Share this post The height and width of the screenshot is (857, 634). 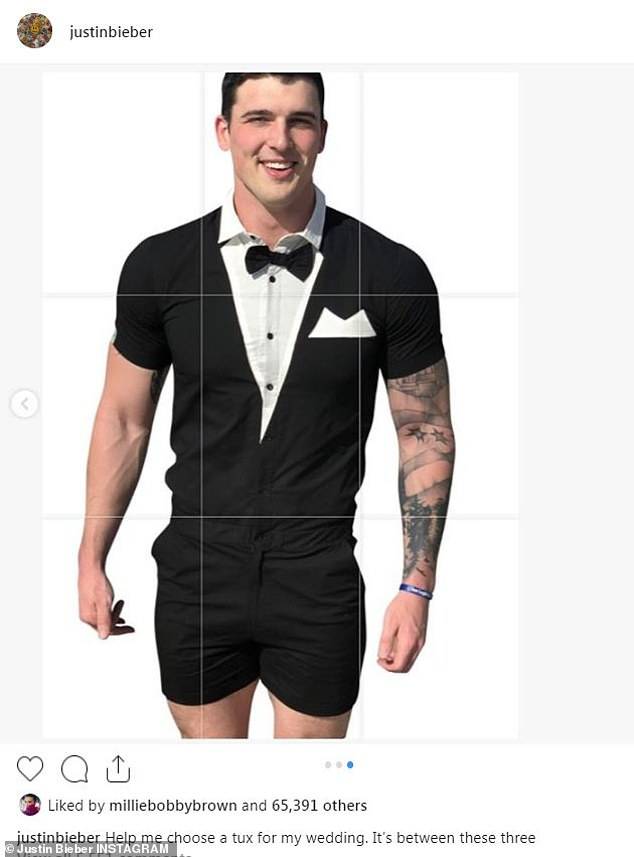point(118,768)
